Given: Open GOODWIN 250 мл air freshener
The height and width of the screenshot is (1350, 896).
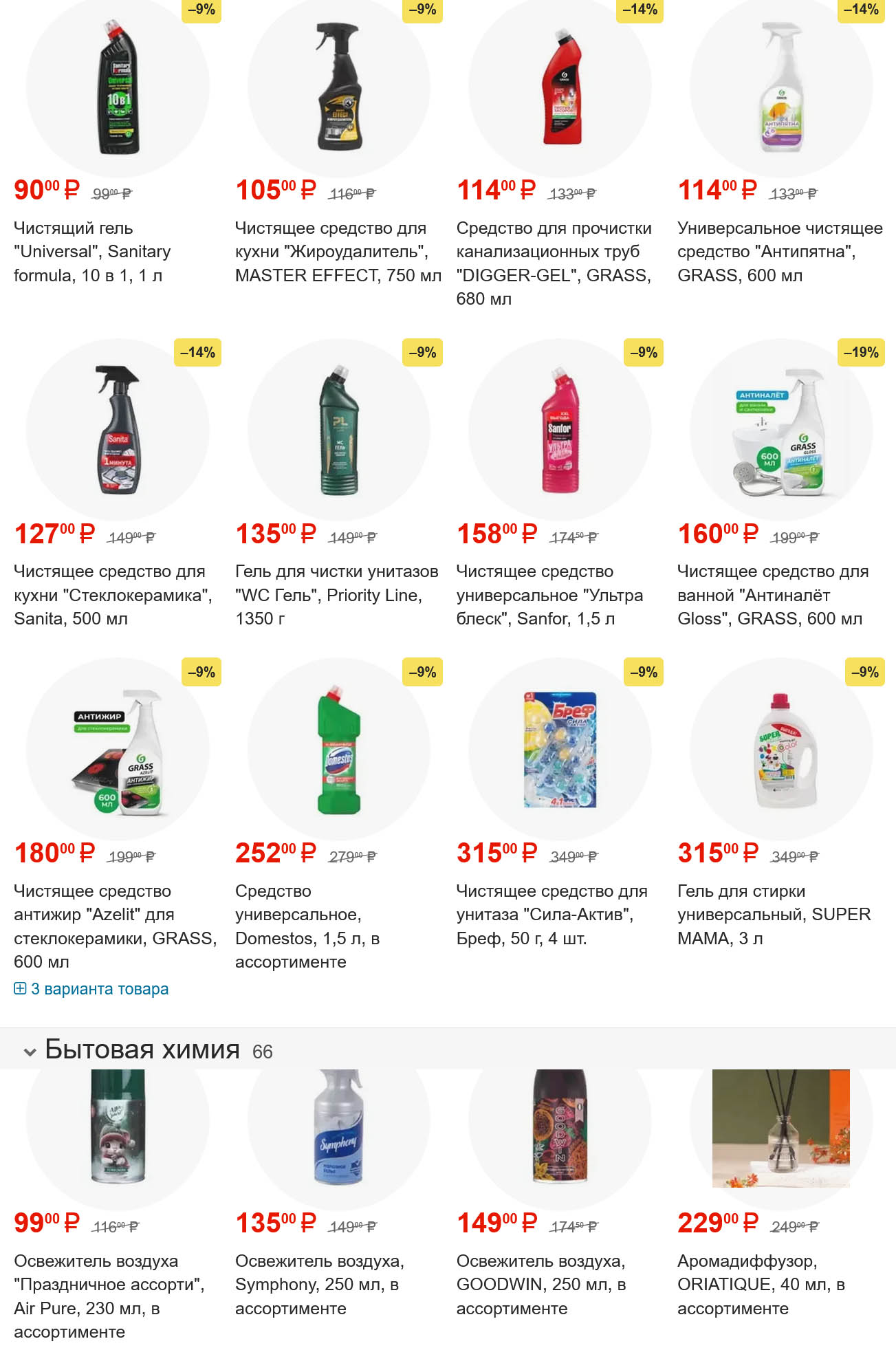Looking at the screenshot, I should coord(540,1284).
